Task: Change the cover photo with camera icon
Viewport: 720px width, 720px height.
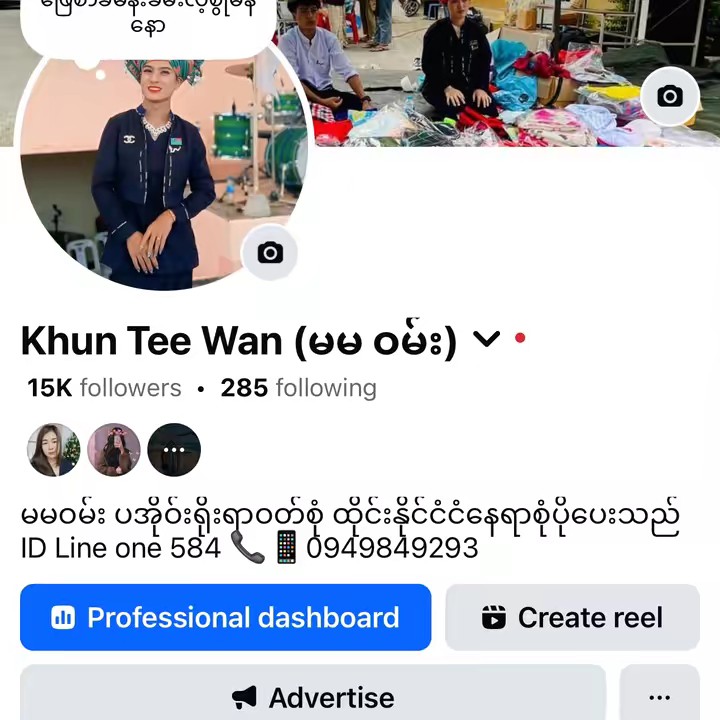Action: [x=669, y=96]
